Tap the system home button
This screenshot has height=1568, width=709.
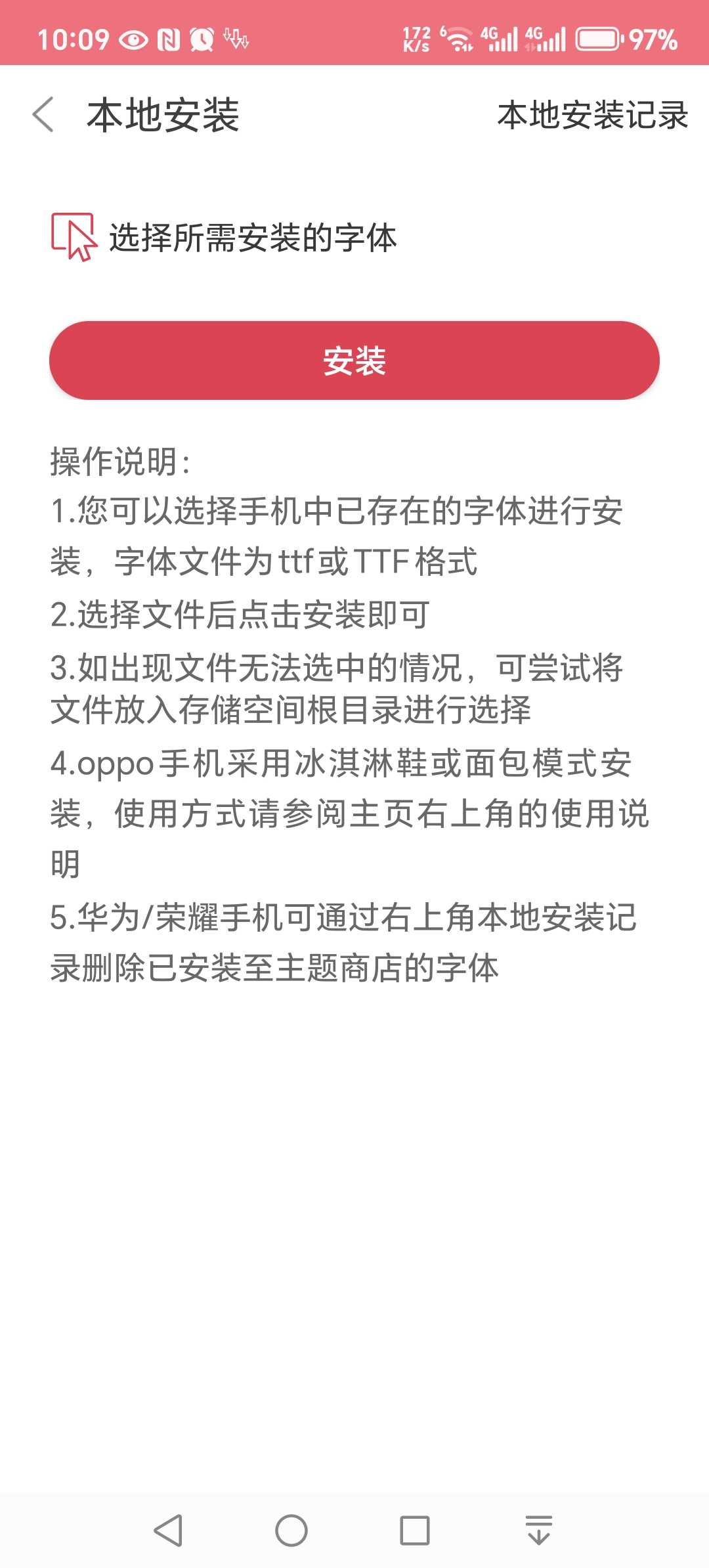291,1531
